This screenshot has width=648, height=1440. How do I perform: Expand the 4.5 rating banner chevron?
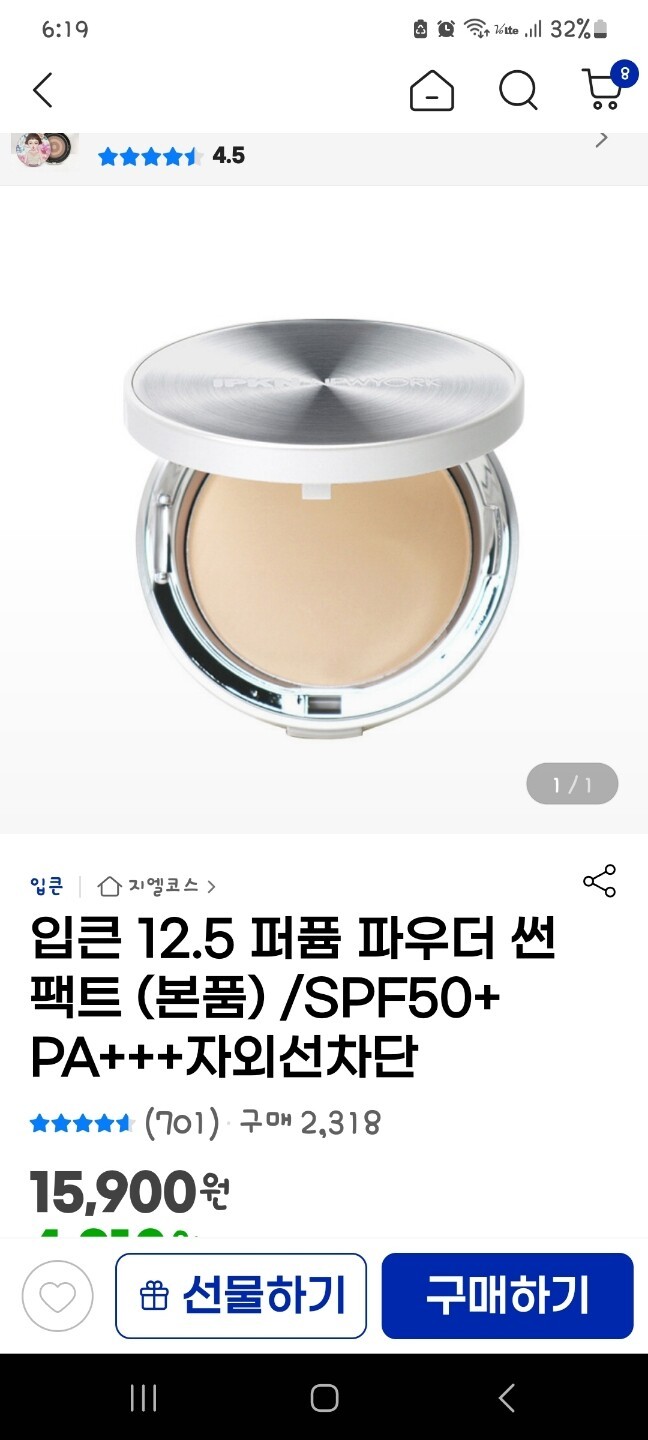click(x=601, y=140)
